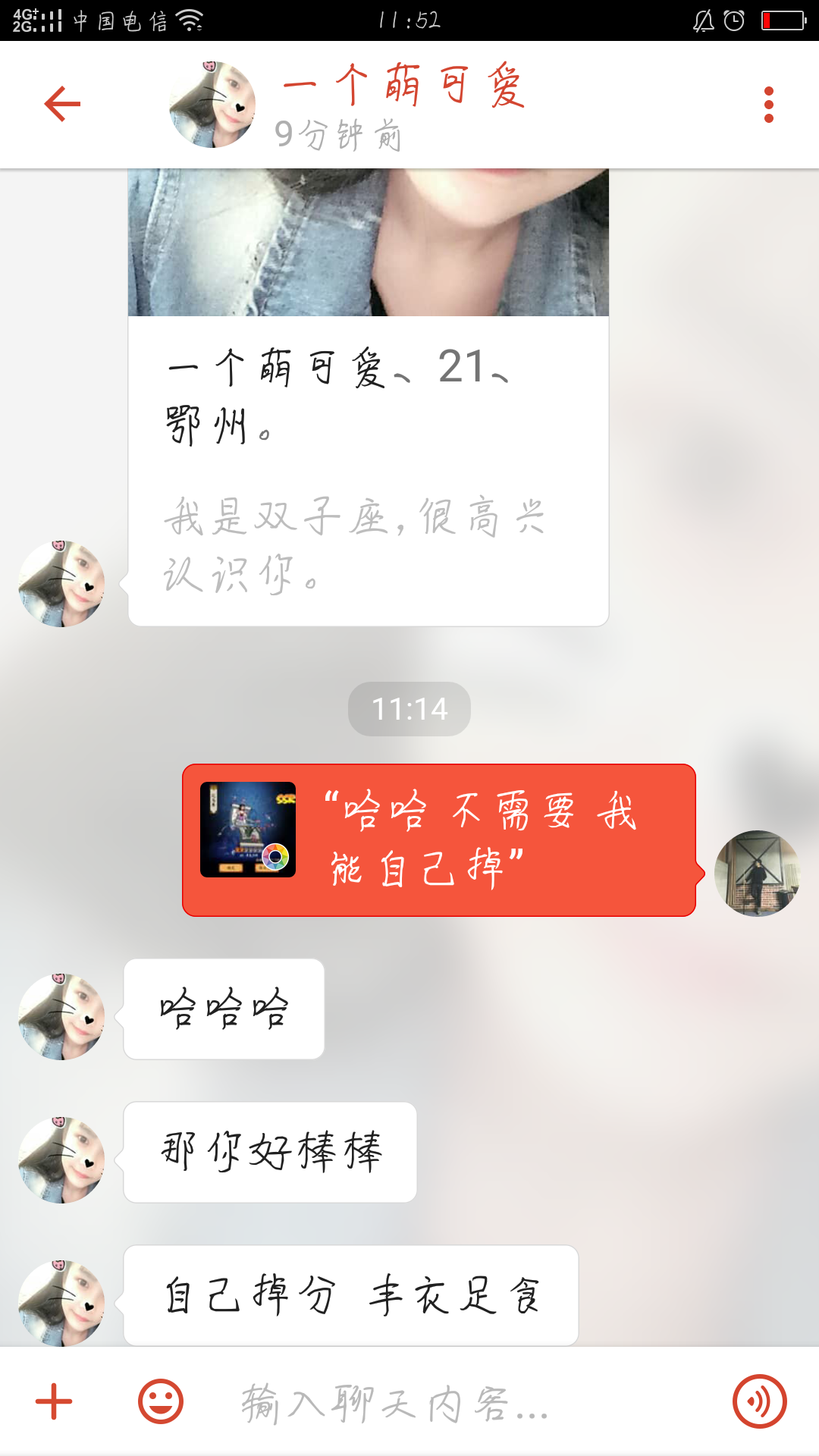Viewport: 819px width, 1456px height.
Task: Open the three-dot overflow menu
Action: pos(768,105)
